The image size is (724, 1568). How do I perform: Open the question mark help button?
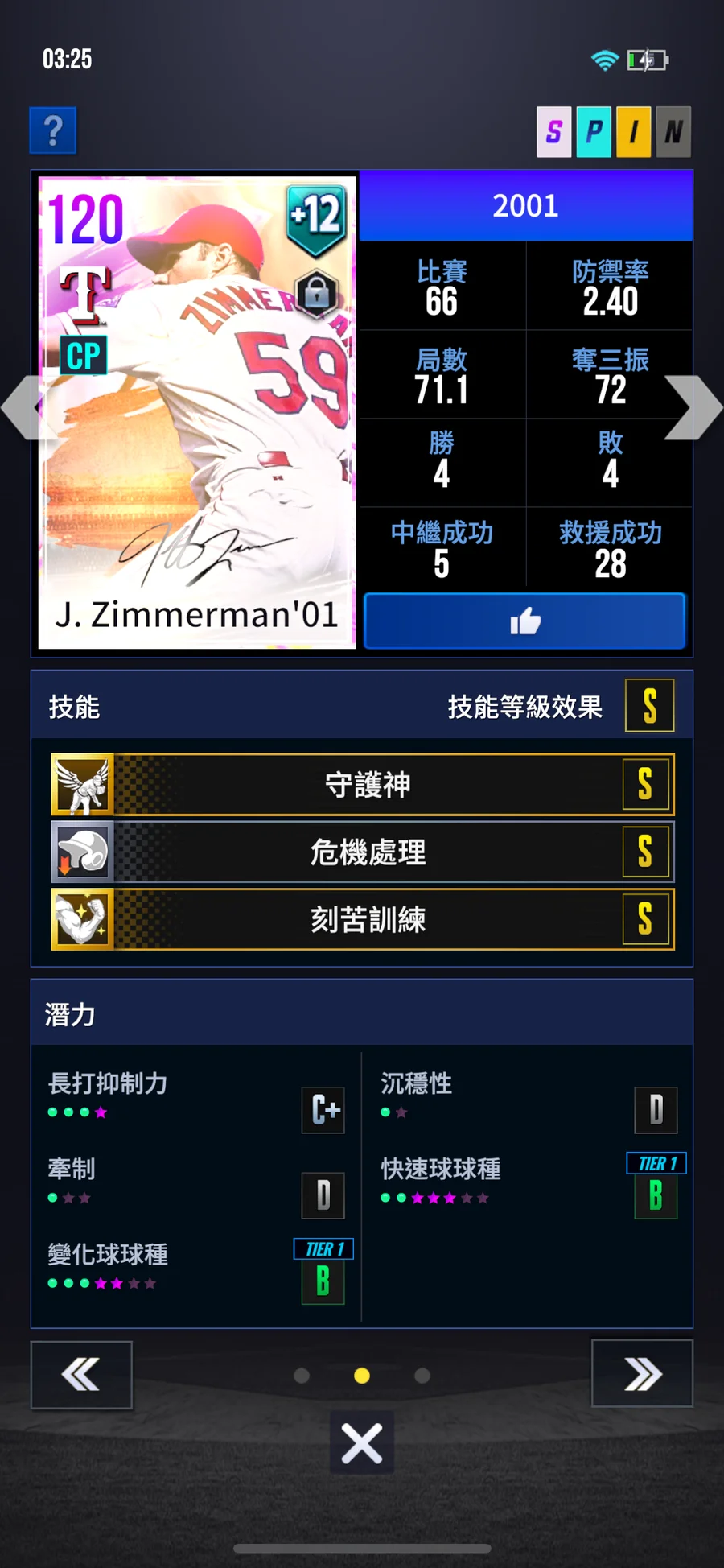click(x=53, y=130)
